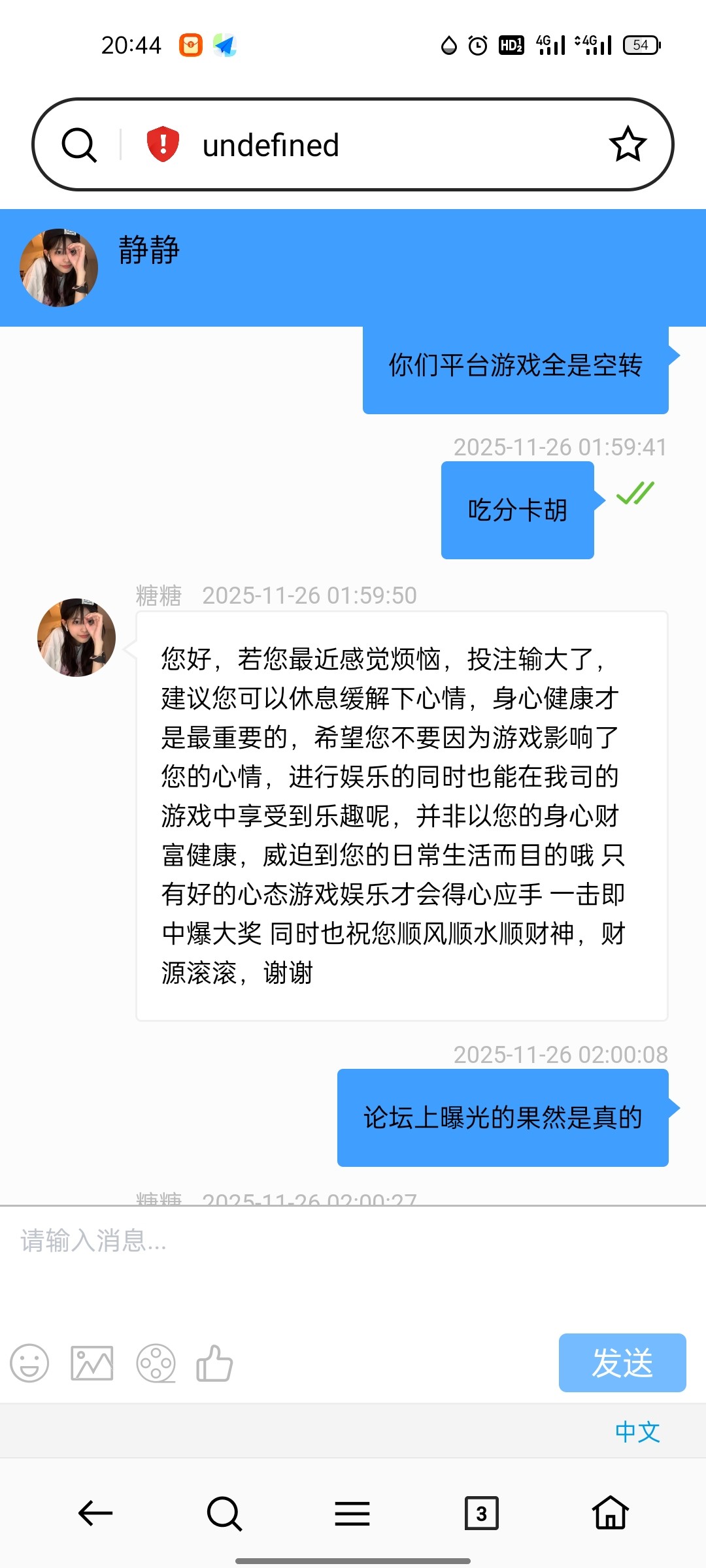Open the browser menu with three lines

[x=352, y=1513]
